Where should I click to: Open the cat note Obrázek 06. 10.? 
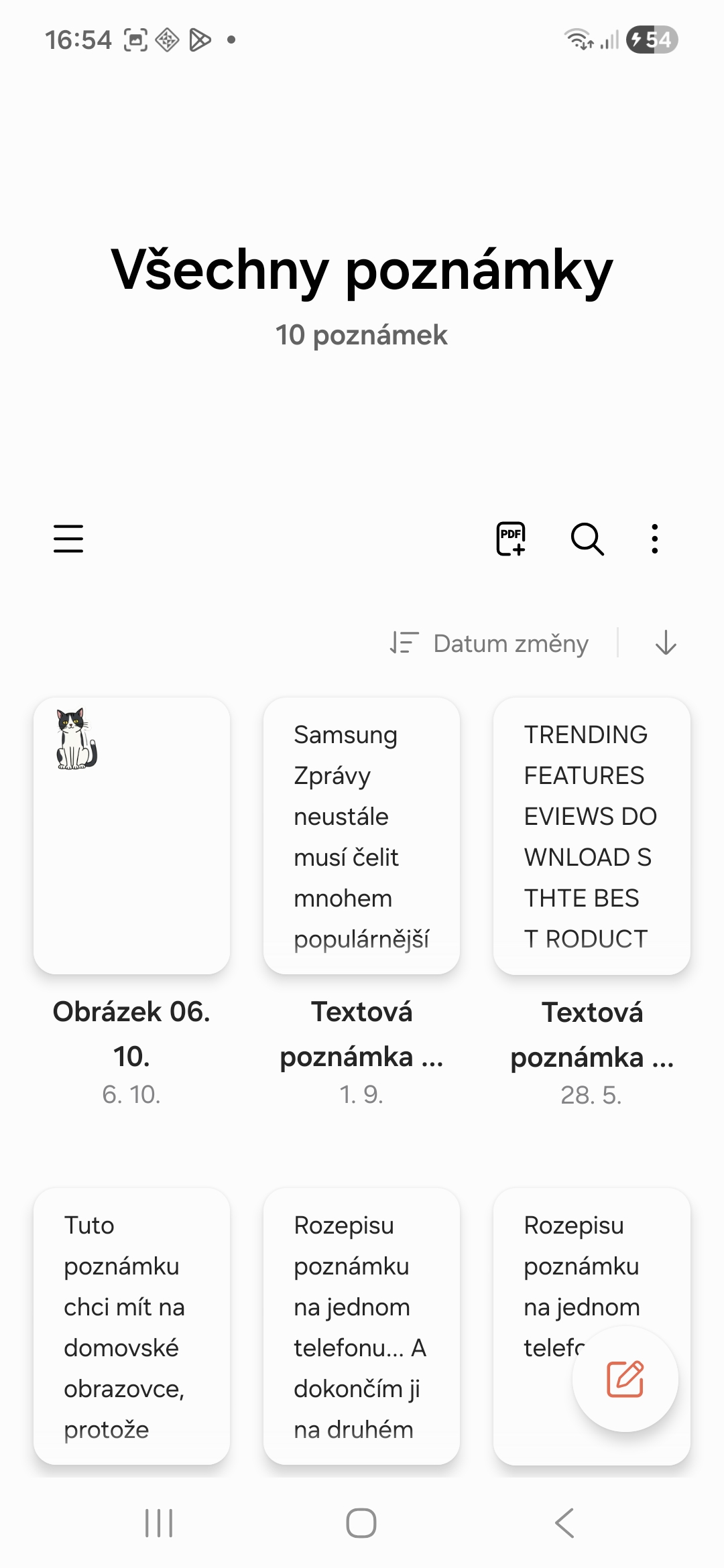131,836
